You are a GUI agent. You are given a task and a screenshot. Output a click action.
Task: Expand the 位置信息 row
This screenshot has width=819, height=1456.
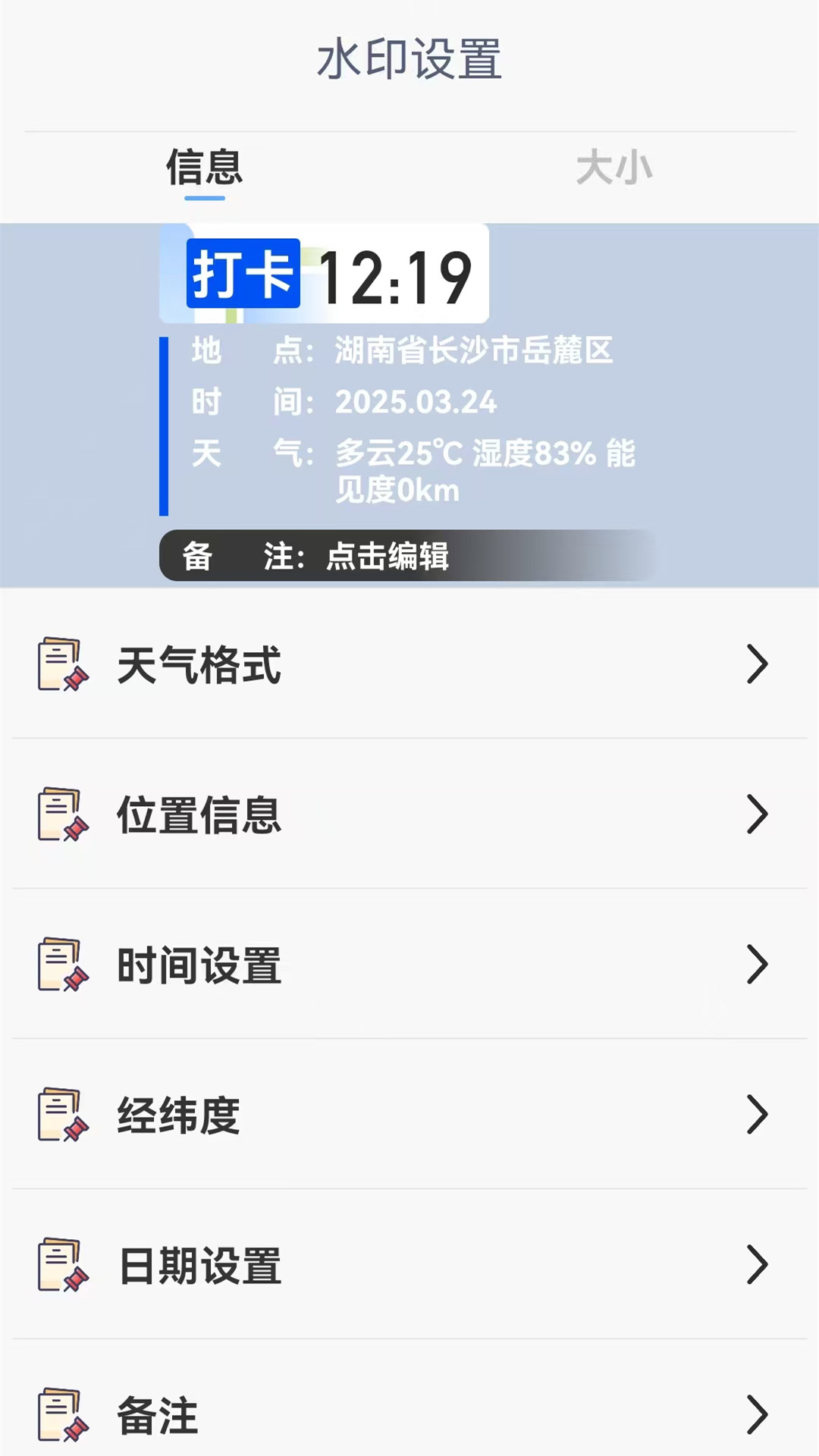pyautogui.click(x=758, y=815)
